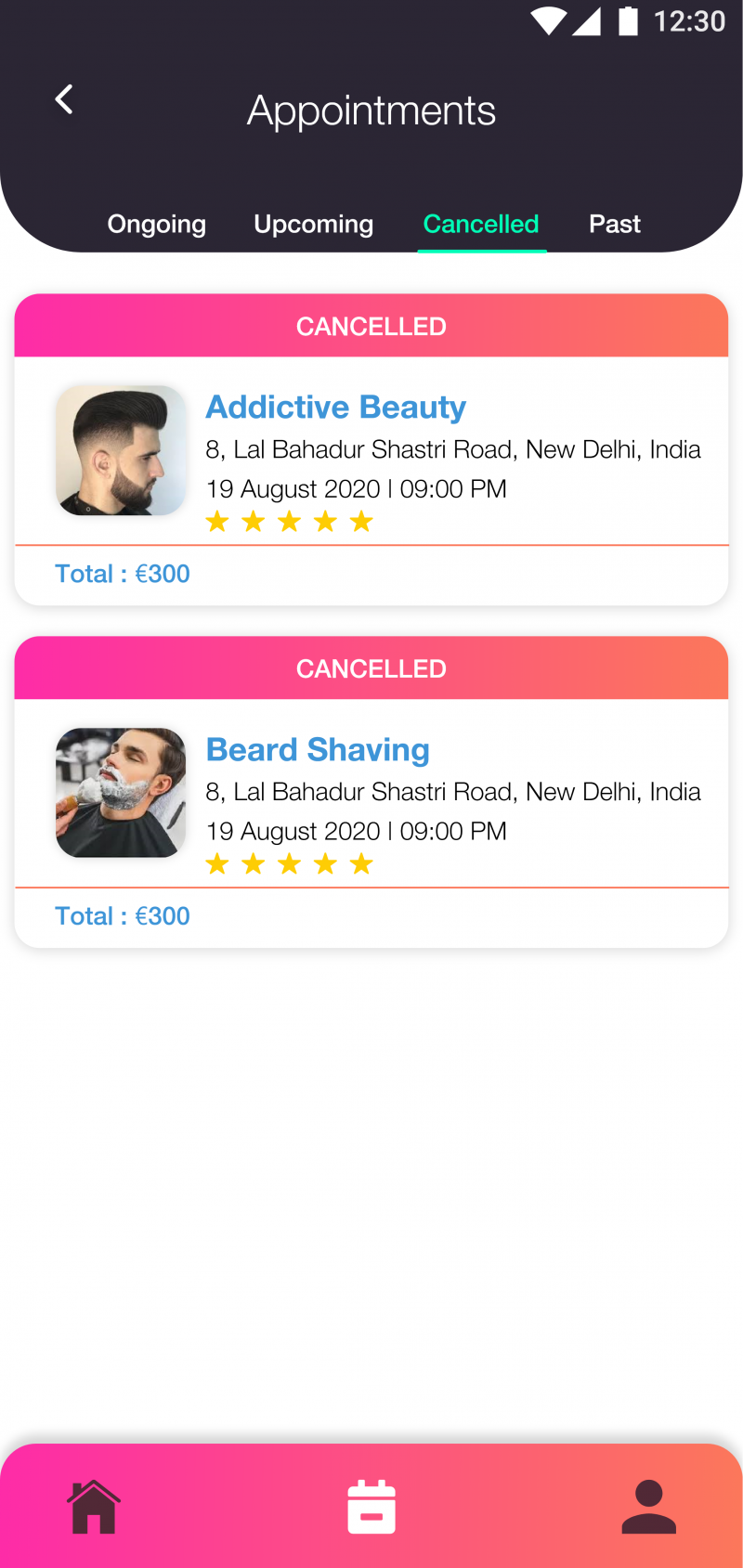This screenshot has width=743, height=1568.
Task: Switch to the Ongoing tab
Action: click(x=156, y=224)
